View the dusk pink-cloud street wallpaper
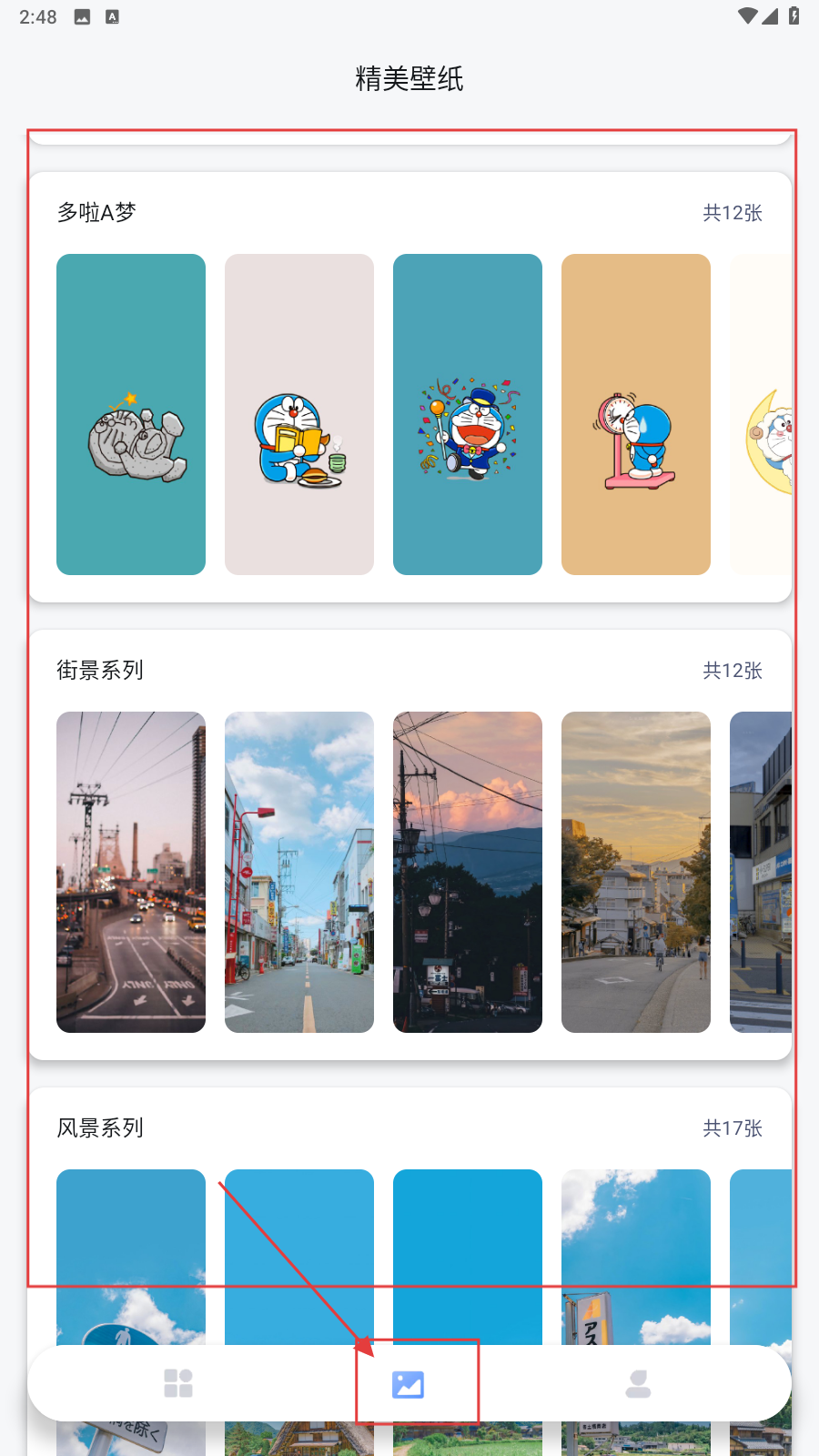This screenshot has width=819, height=1456. (x=468, y=872)
